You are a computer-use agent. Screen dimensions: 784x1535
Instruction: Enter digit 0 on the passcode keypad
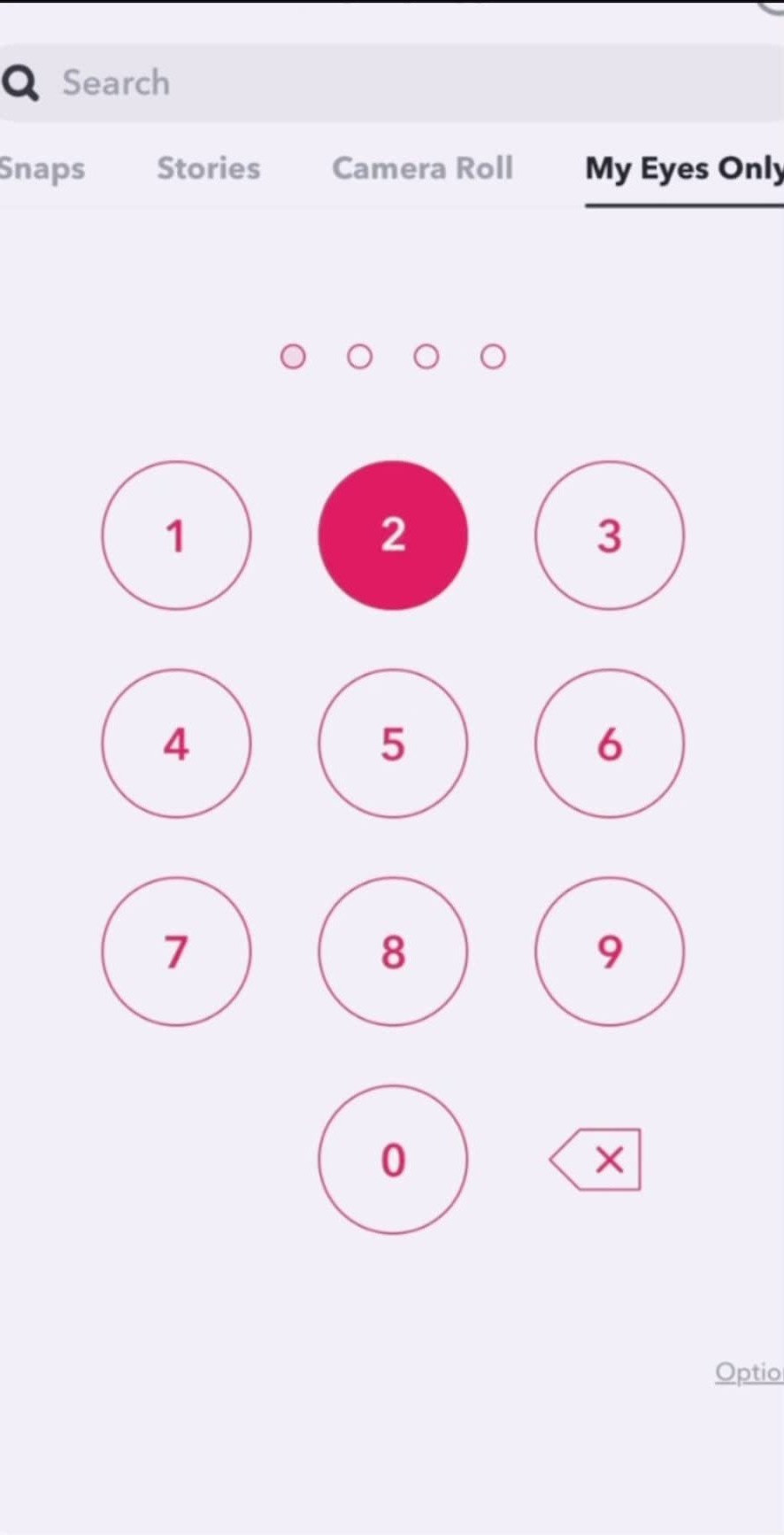pyautogui.click(x=393, y=1160)
